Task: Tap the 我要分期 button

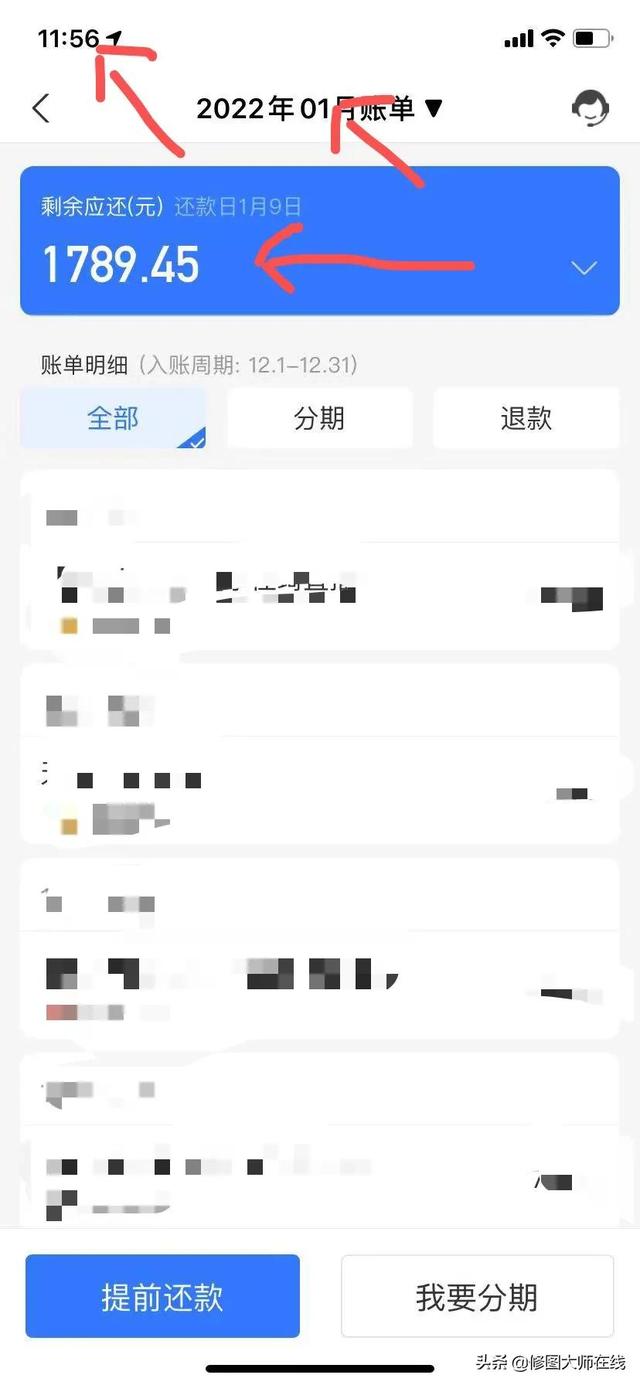Action: tap(477, 1296)
